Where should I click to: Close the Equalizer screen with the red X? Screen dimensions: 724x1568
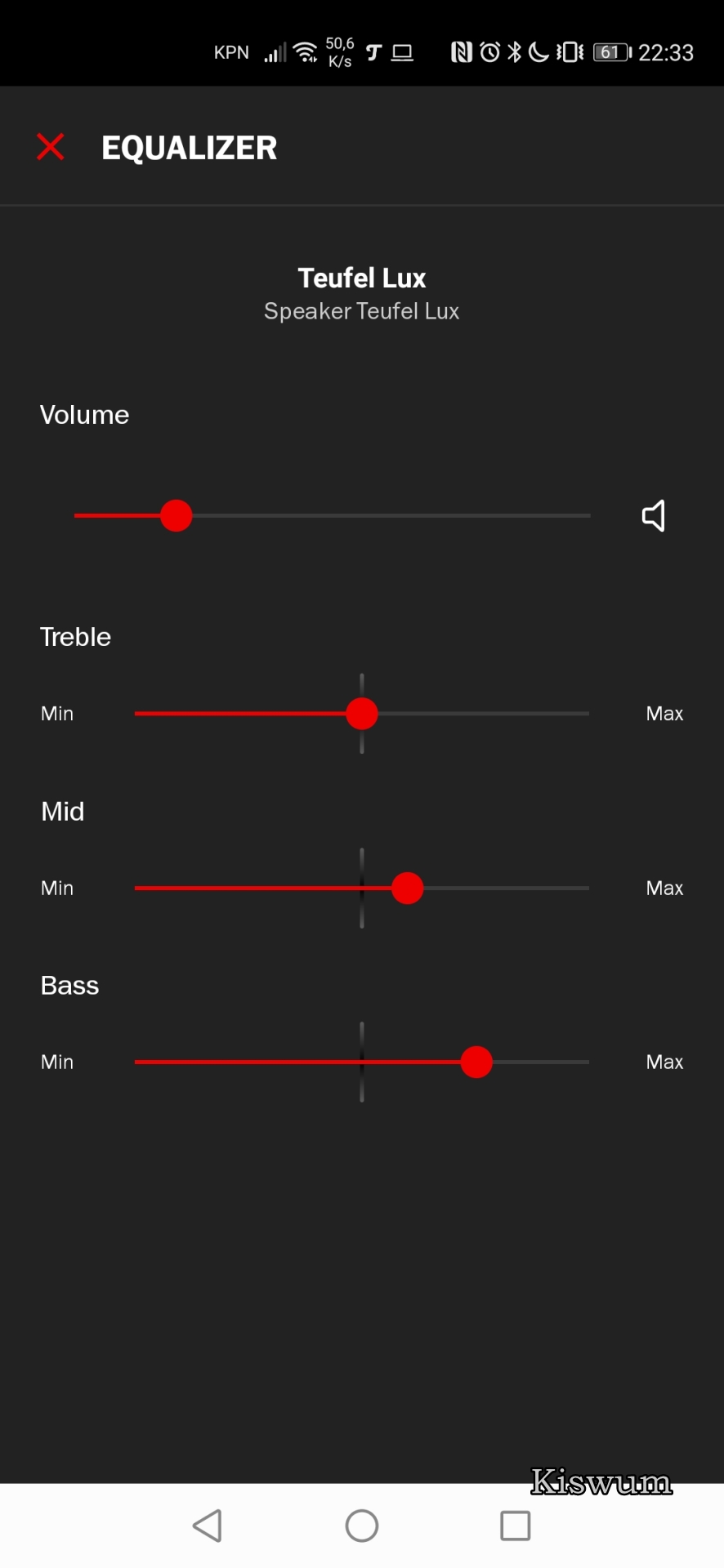[51, 147]
